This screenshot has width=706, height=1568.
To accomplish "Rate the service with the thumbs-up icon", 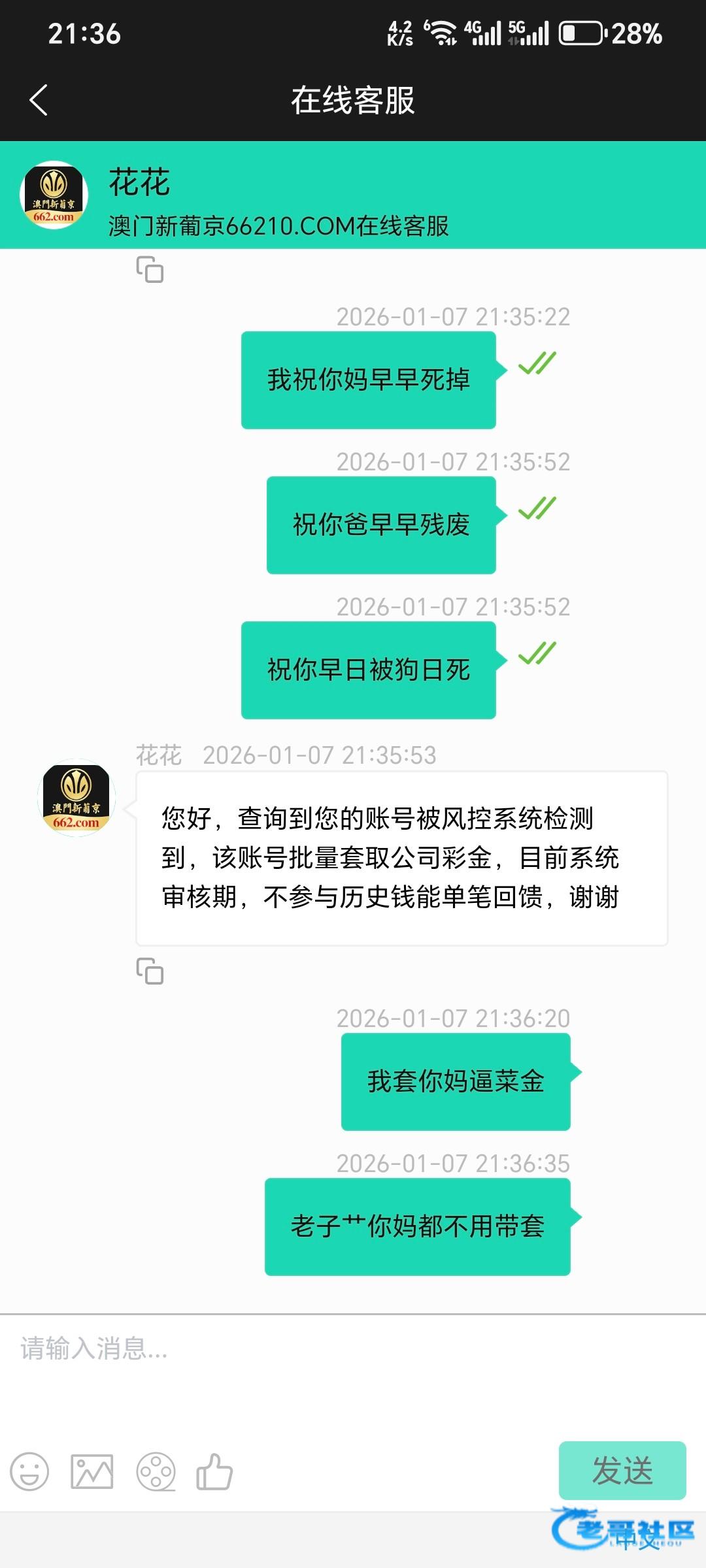I will [x=214, y=1472].
